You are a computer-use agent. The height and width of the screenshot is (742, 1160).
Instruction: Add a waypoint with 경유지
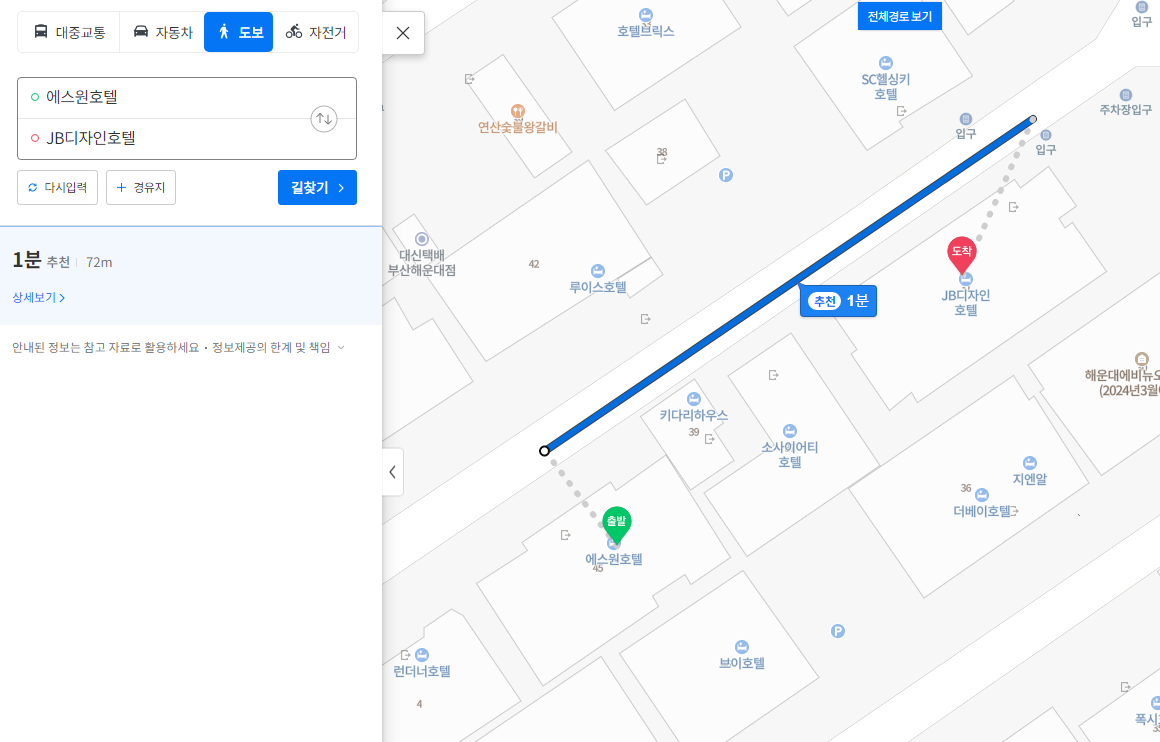click(141, 187)
